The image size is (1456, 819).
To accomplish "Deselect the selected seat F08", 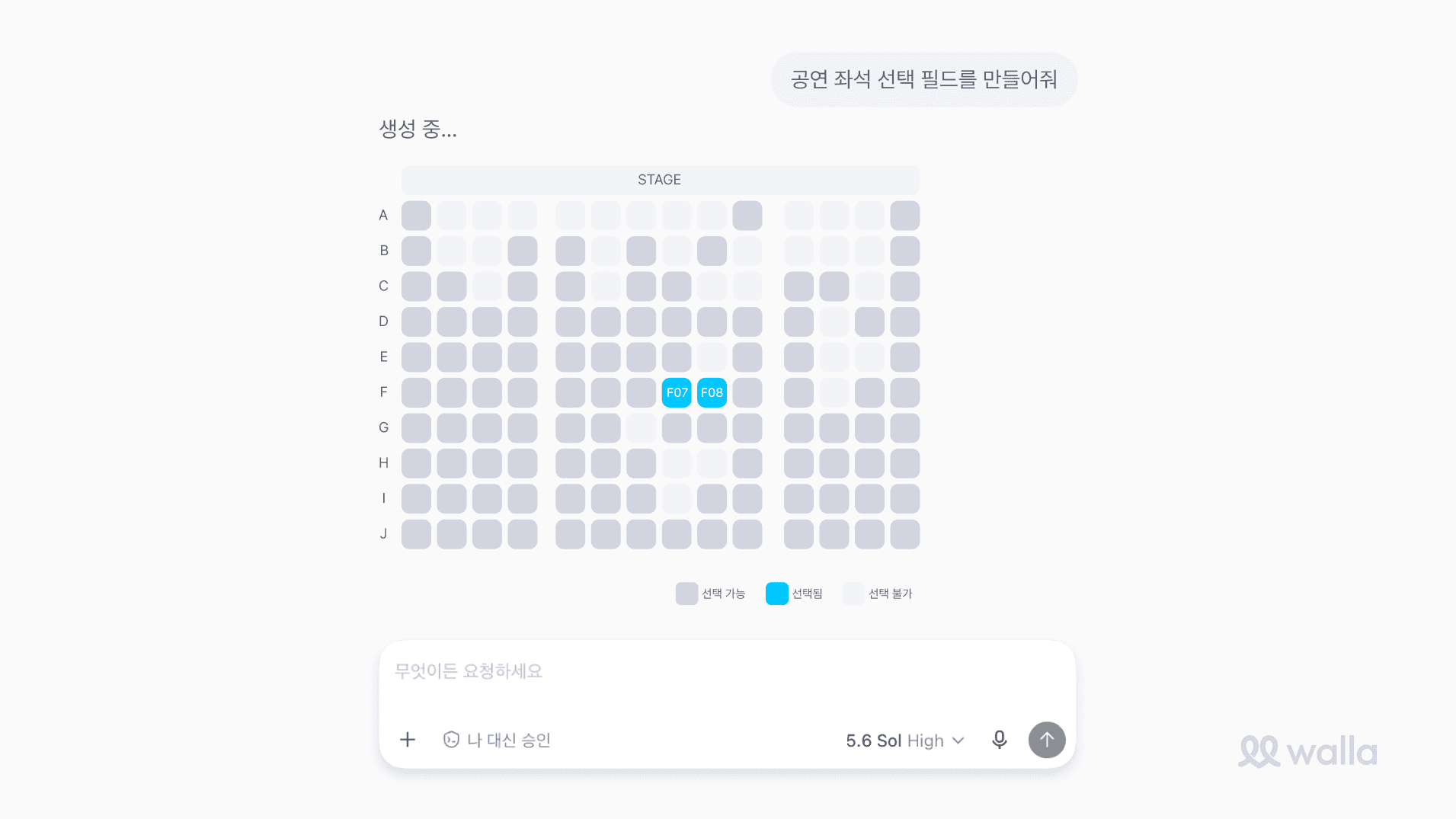I will 712,392.
